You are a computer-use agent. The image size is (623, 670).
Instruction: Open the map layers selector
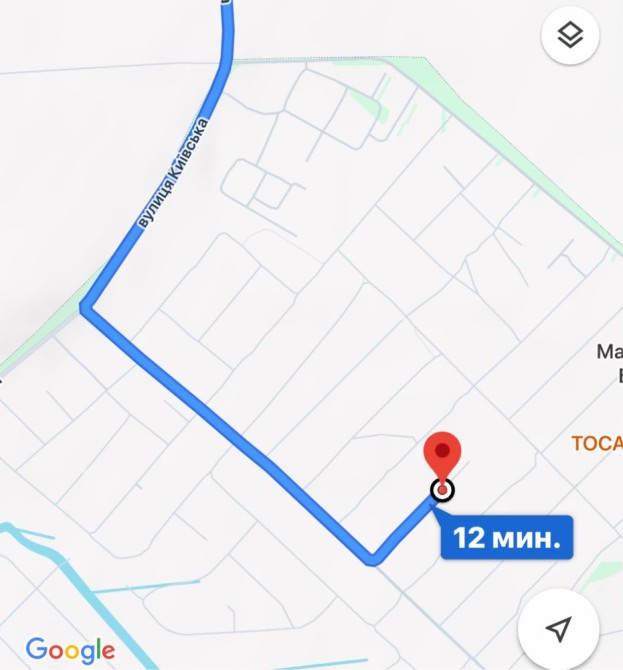click(x=570, y=37)
